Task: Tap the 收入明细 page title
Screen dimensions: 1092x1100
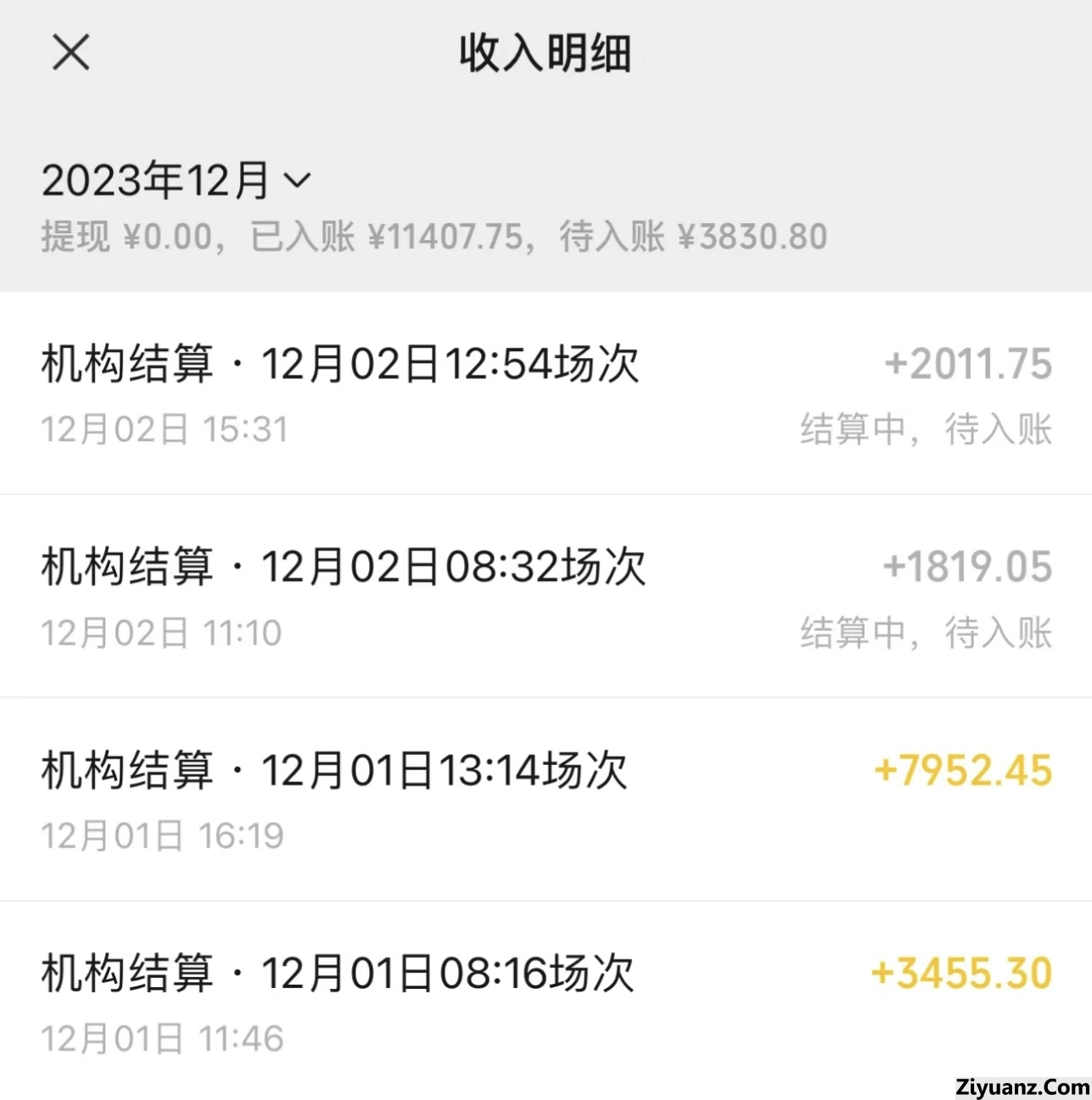Action: click(546, 53)
